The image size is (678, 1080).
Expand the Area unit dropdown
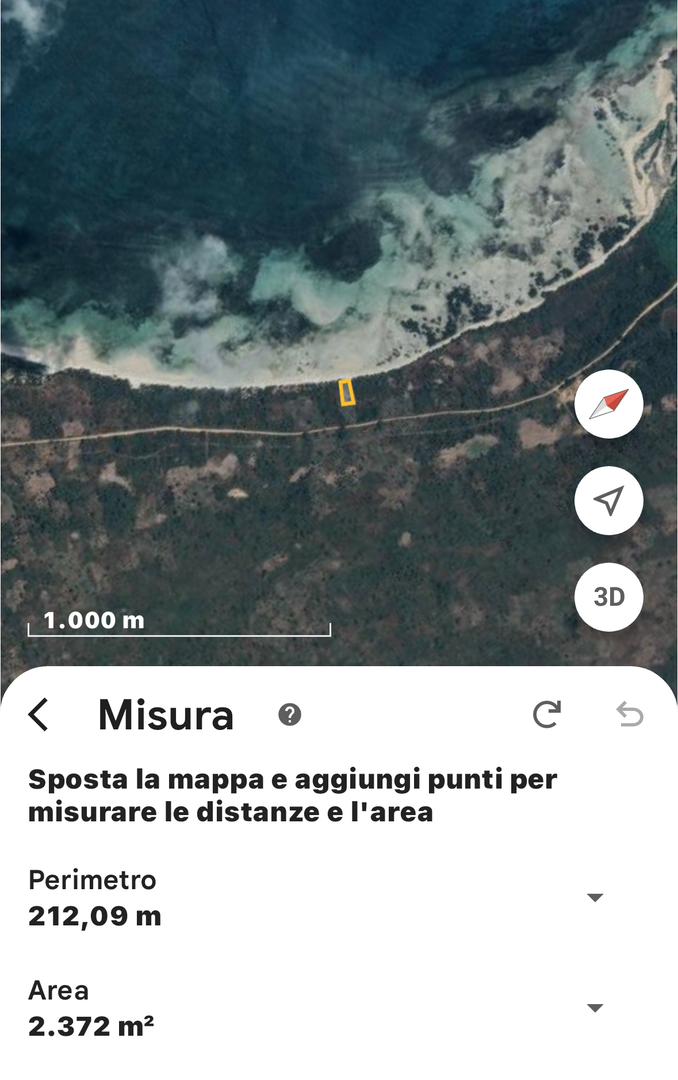tap(595, 1008)
